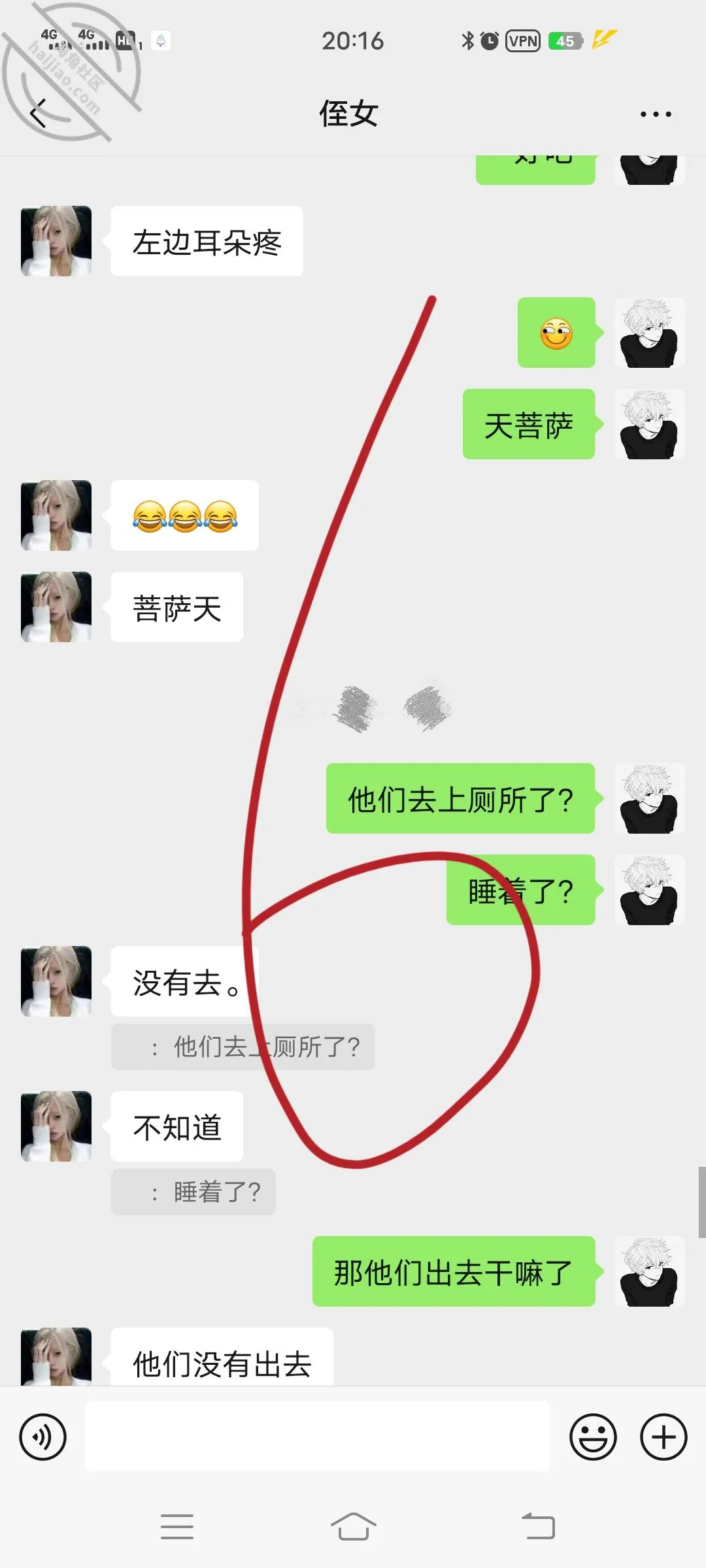
Task: Open recent apps from navigation bar
Action: (177, 1527)
